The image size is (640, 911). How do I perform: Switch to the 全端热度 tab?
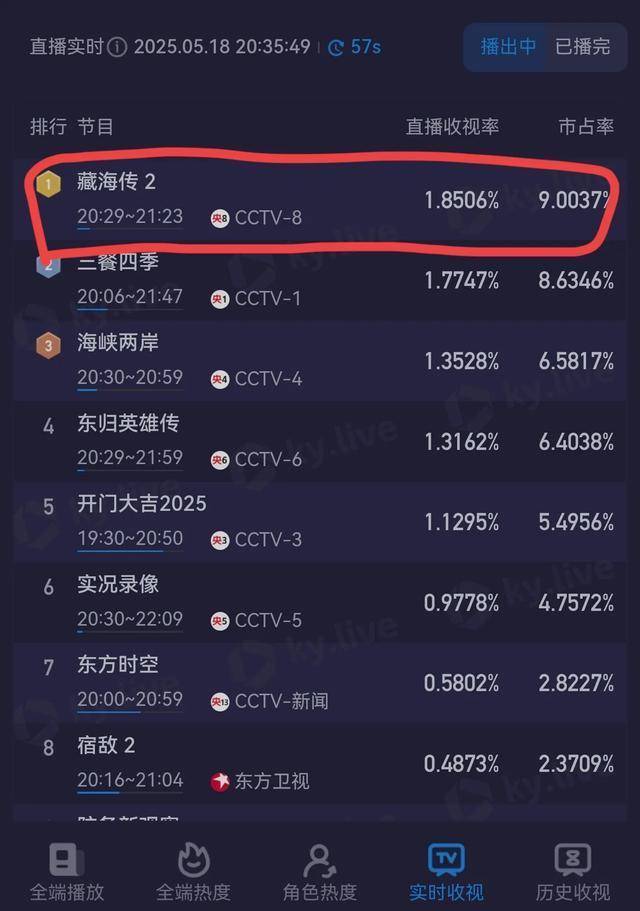(193, 872)
